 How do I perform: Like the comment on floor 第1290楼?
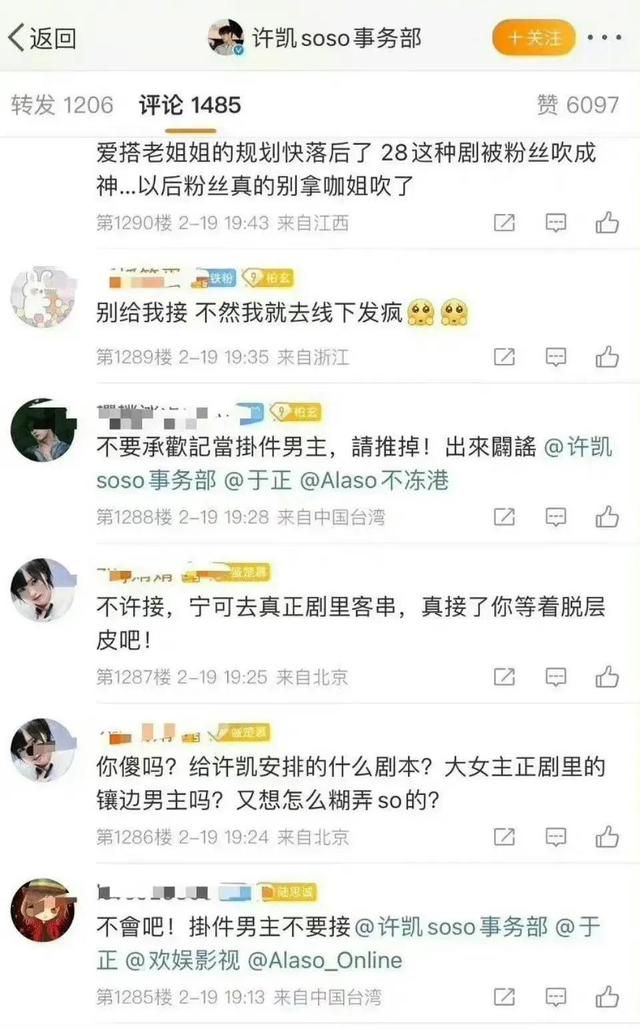tap(607, 223)
